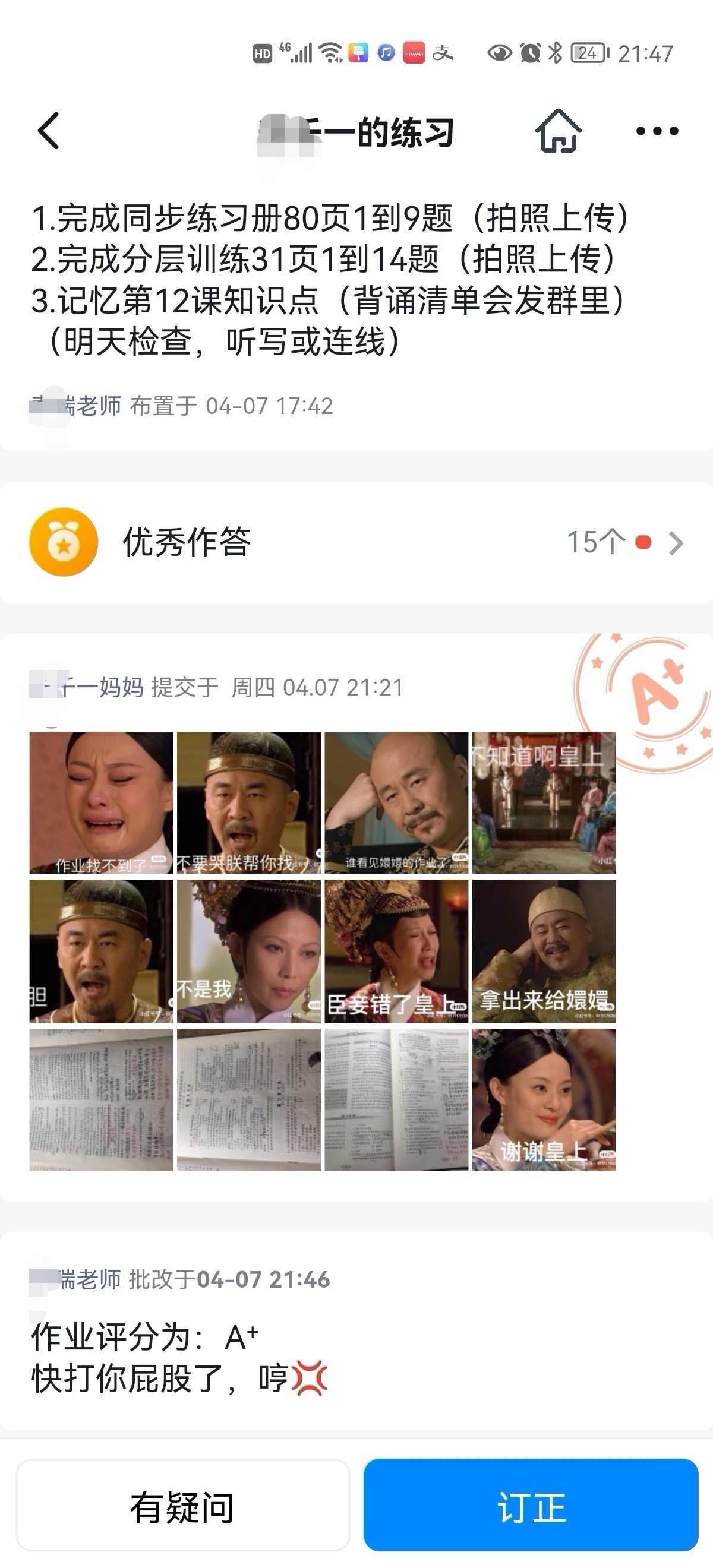Open the image captioned 不是我

point(248,951)
